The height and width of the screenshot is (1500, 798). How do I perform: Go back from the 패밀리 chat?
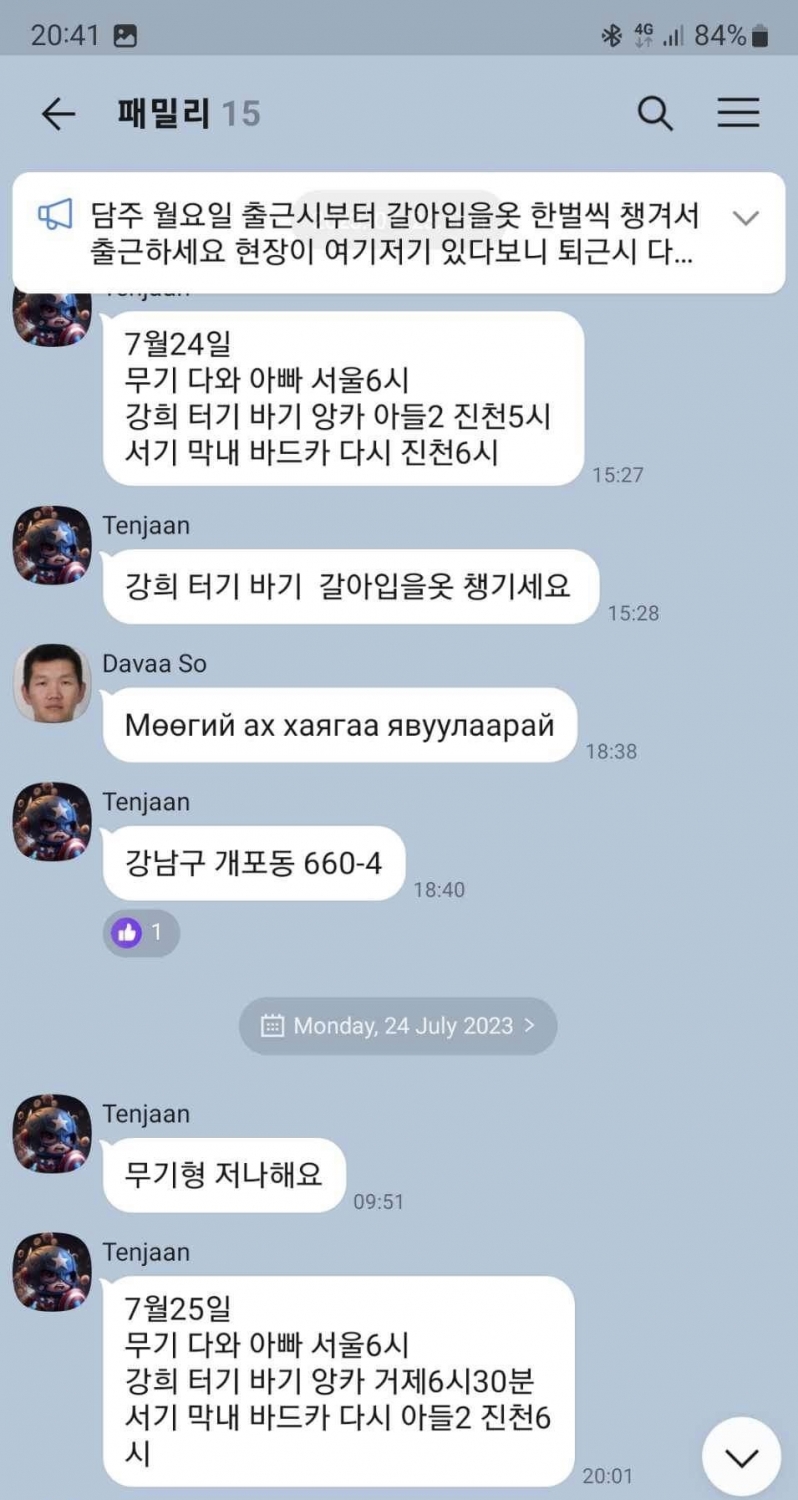[58, 114]
